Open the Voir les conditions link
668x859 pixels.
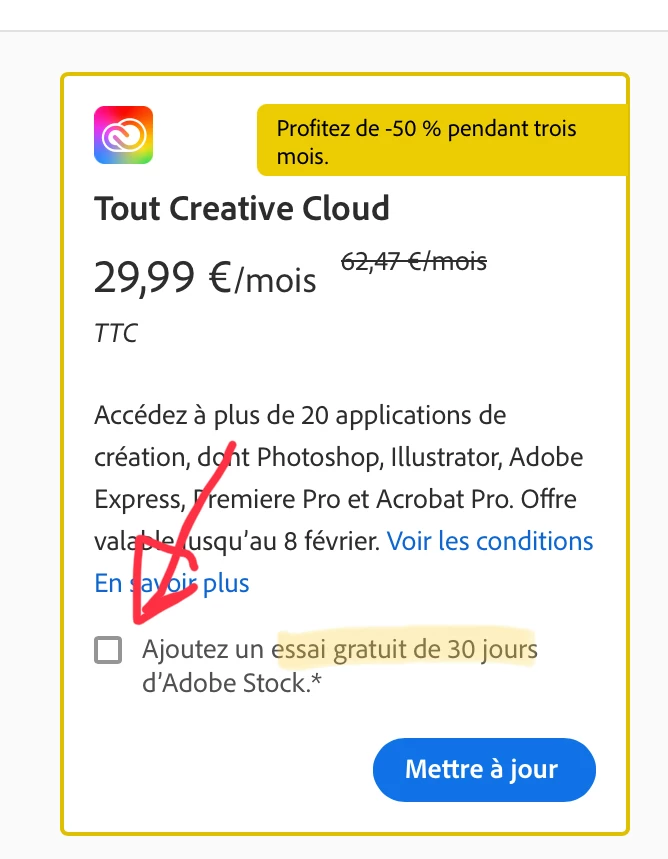490,541
